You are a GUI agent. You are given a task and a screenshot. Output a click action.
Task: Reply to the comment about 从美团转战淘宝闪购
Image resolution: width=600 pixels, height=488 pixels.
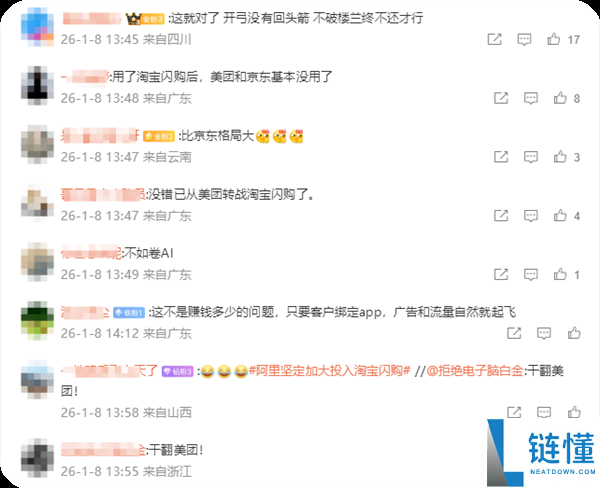(531, 216)
